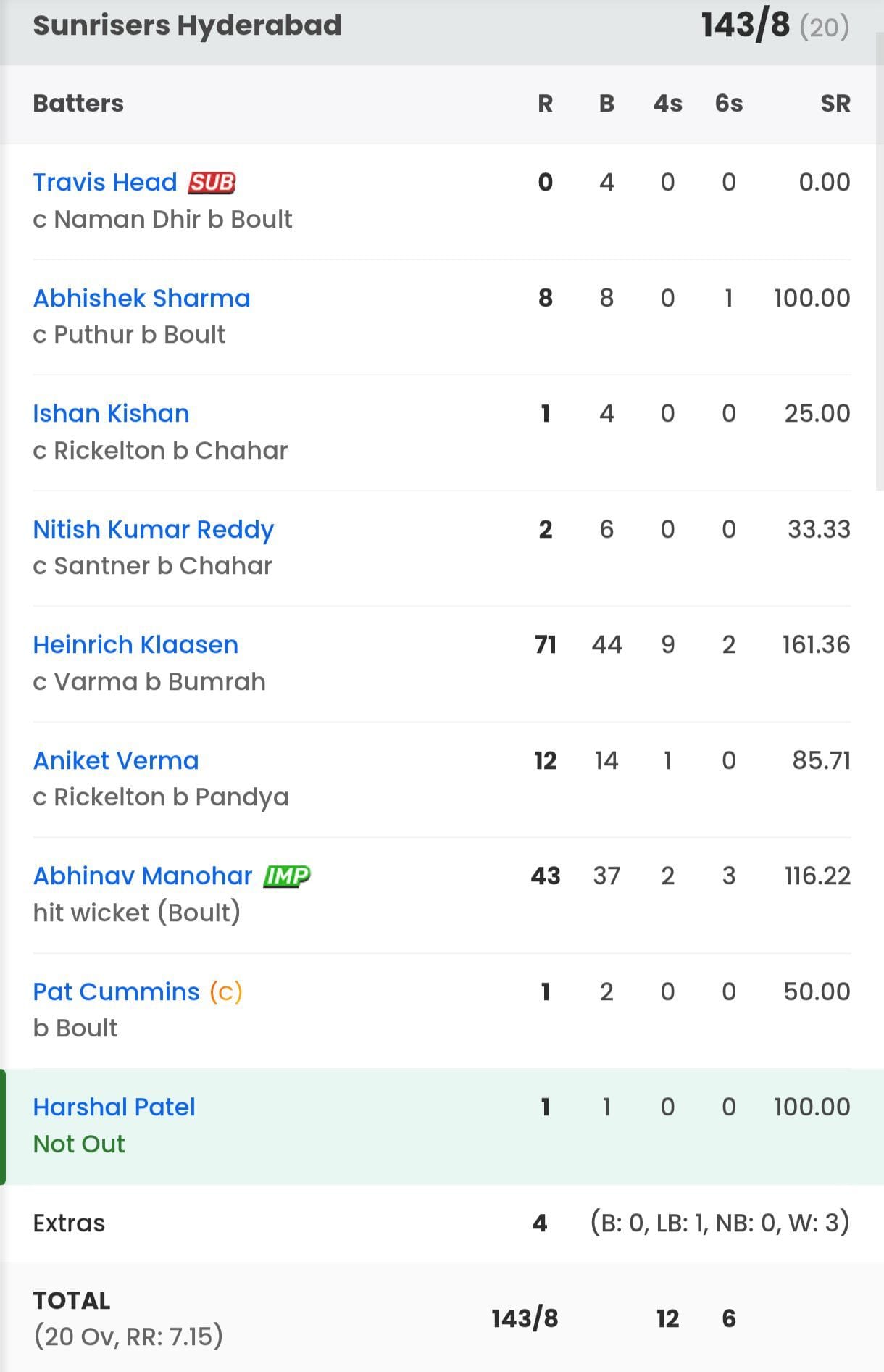Select Abhishek Sharma from the batters list

click(x=141, y=297)
